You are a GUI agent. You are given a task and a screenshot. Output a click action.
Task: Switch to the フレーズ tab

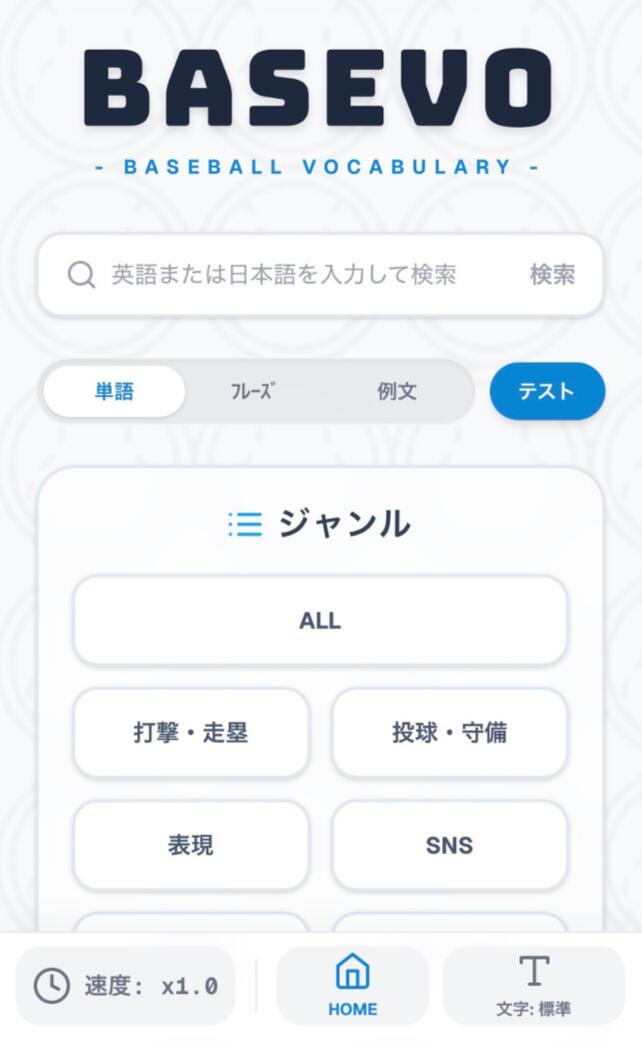coord(252,391)
